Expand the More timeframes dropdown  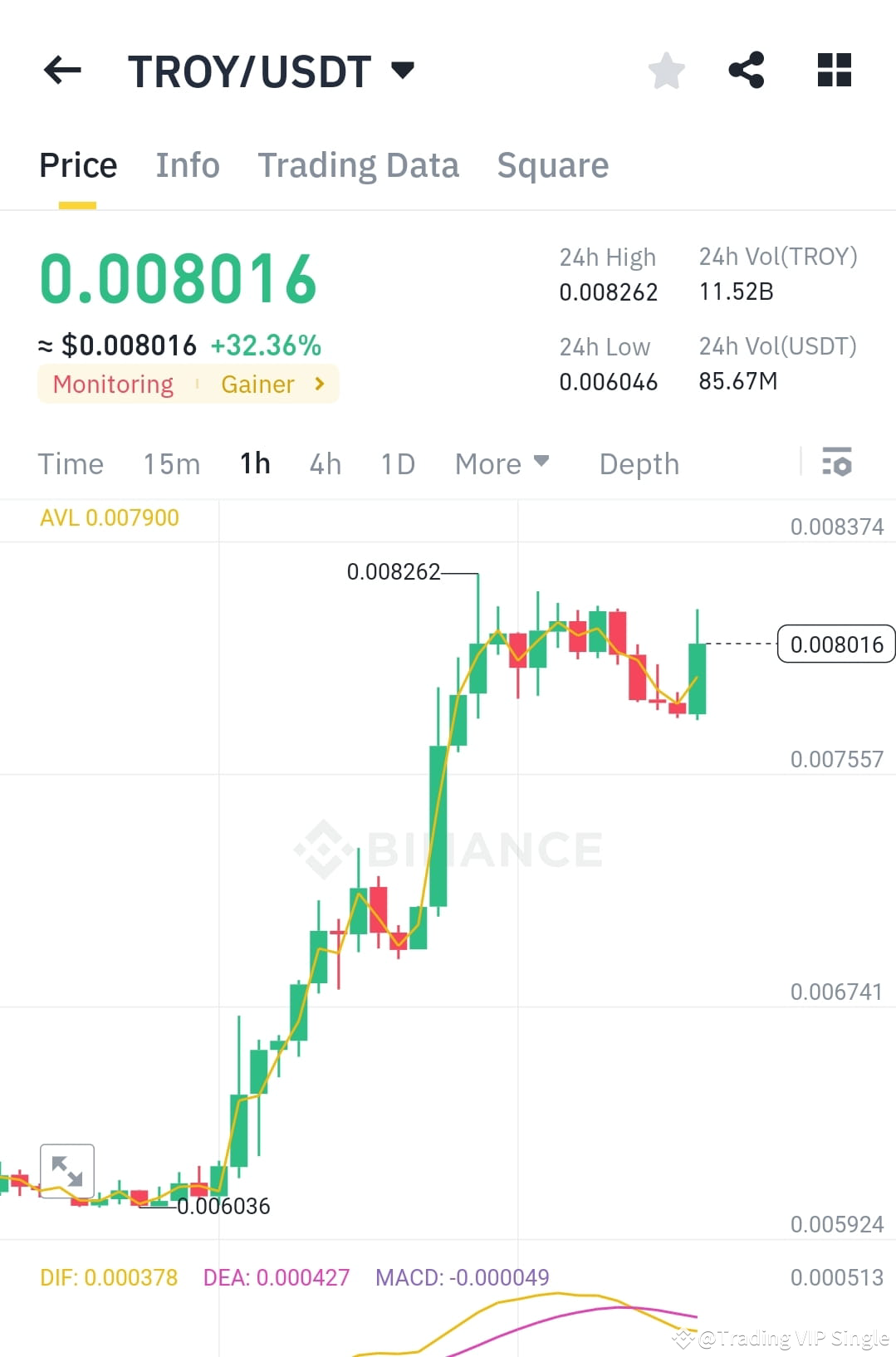(x=502, y=463)
